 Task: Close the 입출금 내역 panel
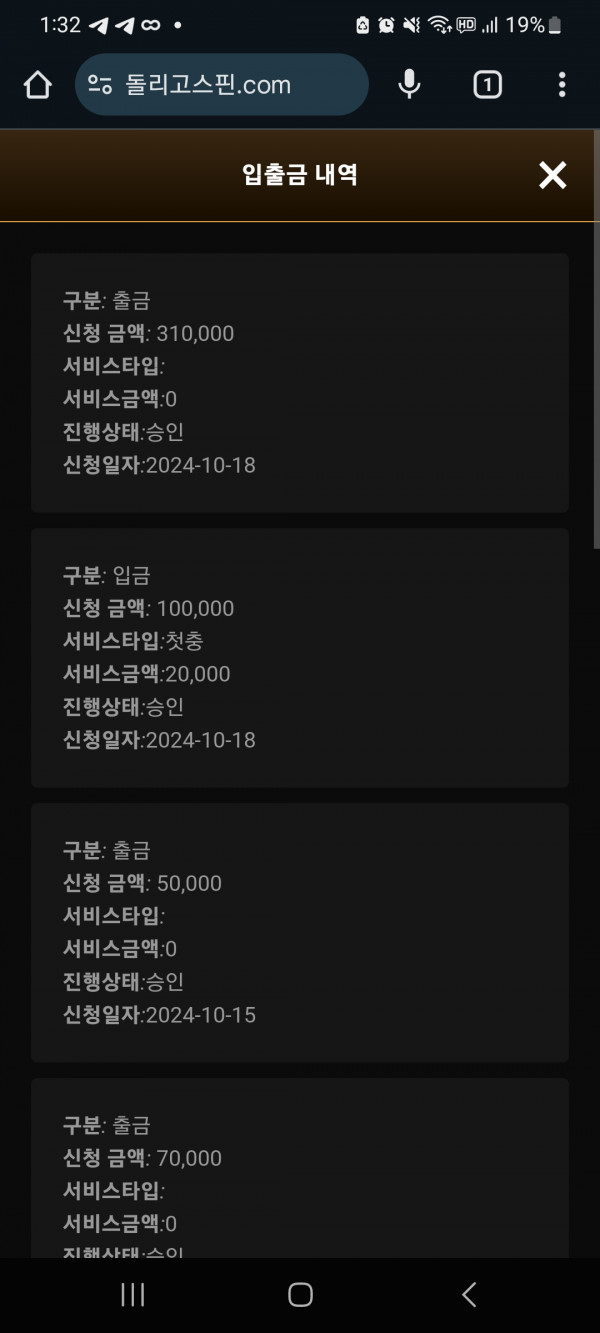[x=552, y=175]
